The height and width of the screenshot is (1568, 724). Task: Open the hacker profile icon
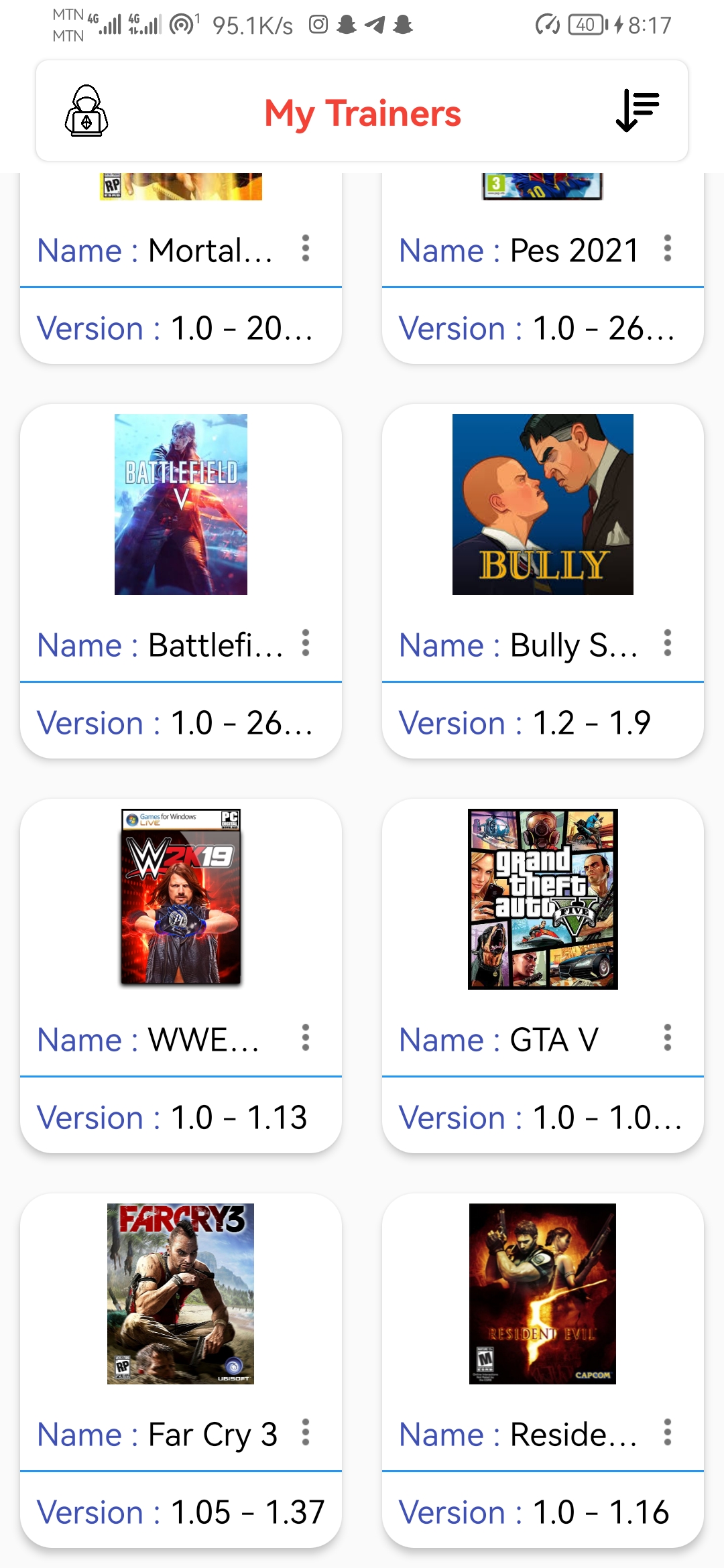[86, 111]
